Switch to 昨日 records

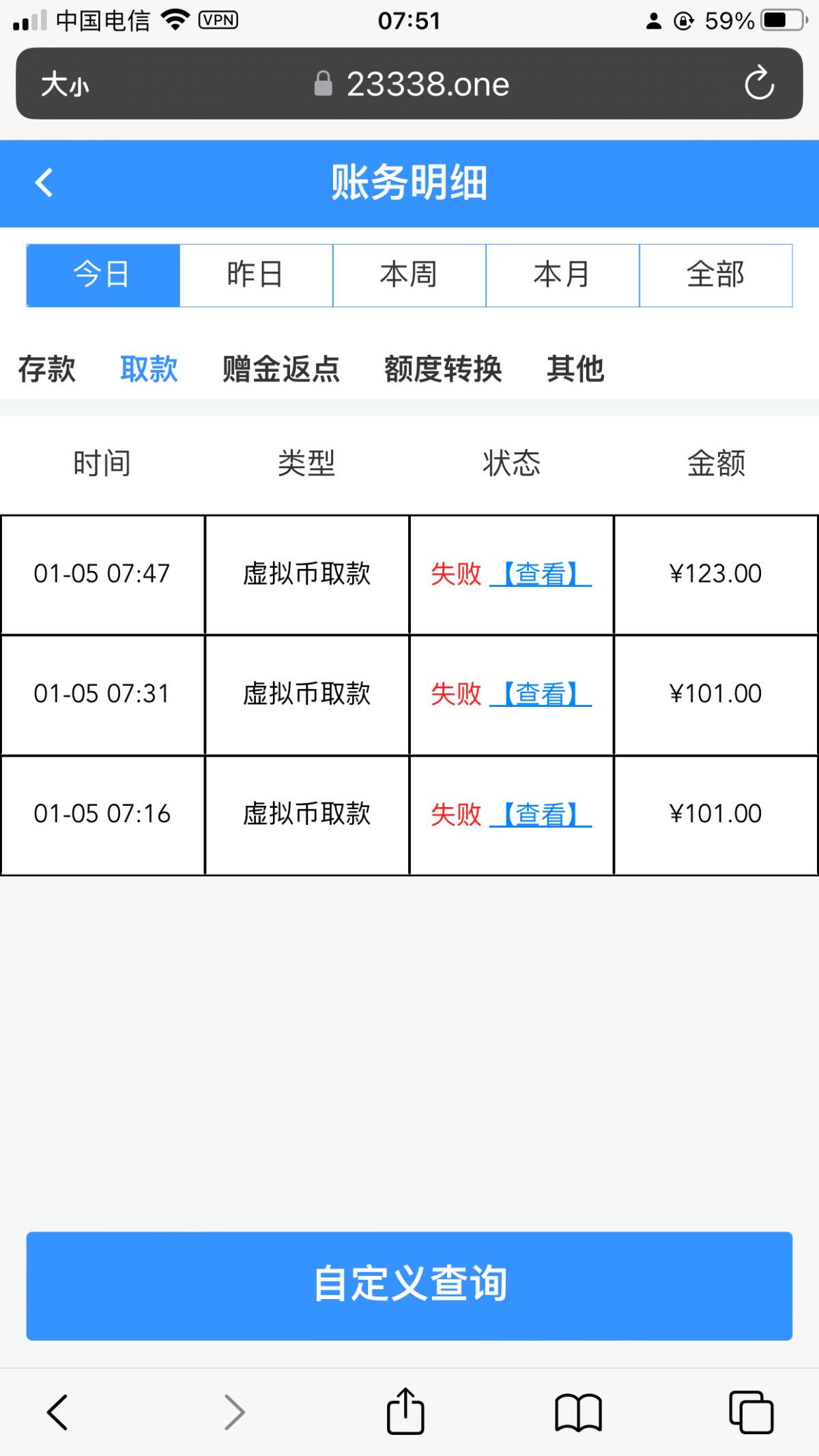[x=256, y=276]
